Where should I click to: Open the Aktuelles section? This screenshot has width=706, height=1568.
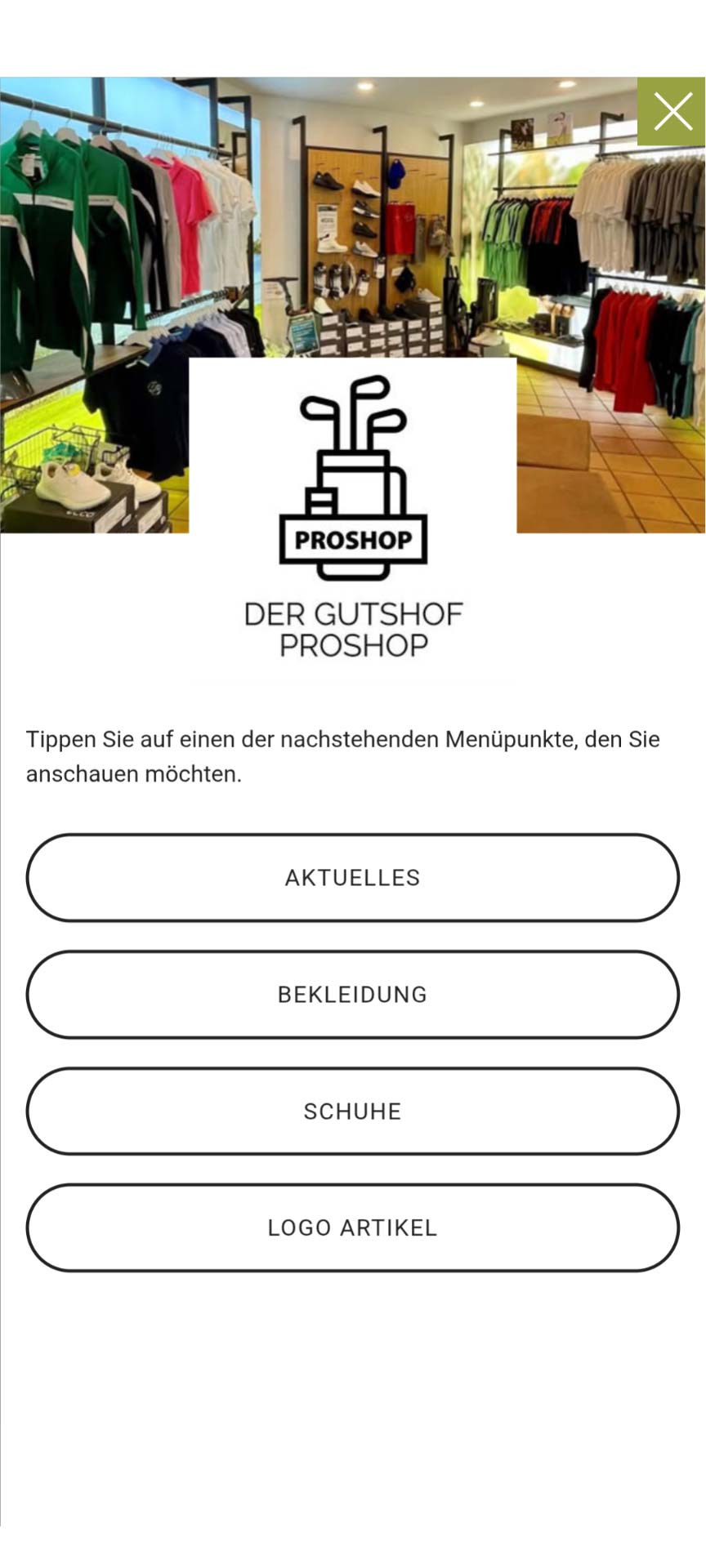pos(353,878)
